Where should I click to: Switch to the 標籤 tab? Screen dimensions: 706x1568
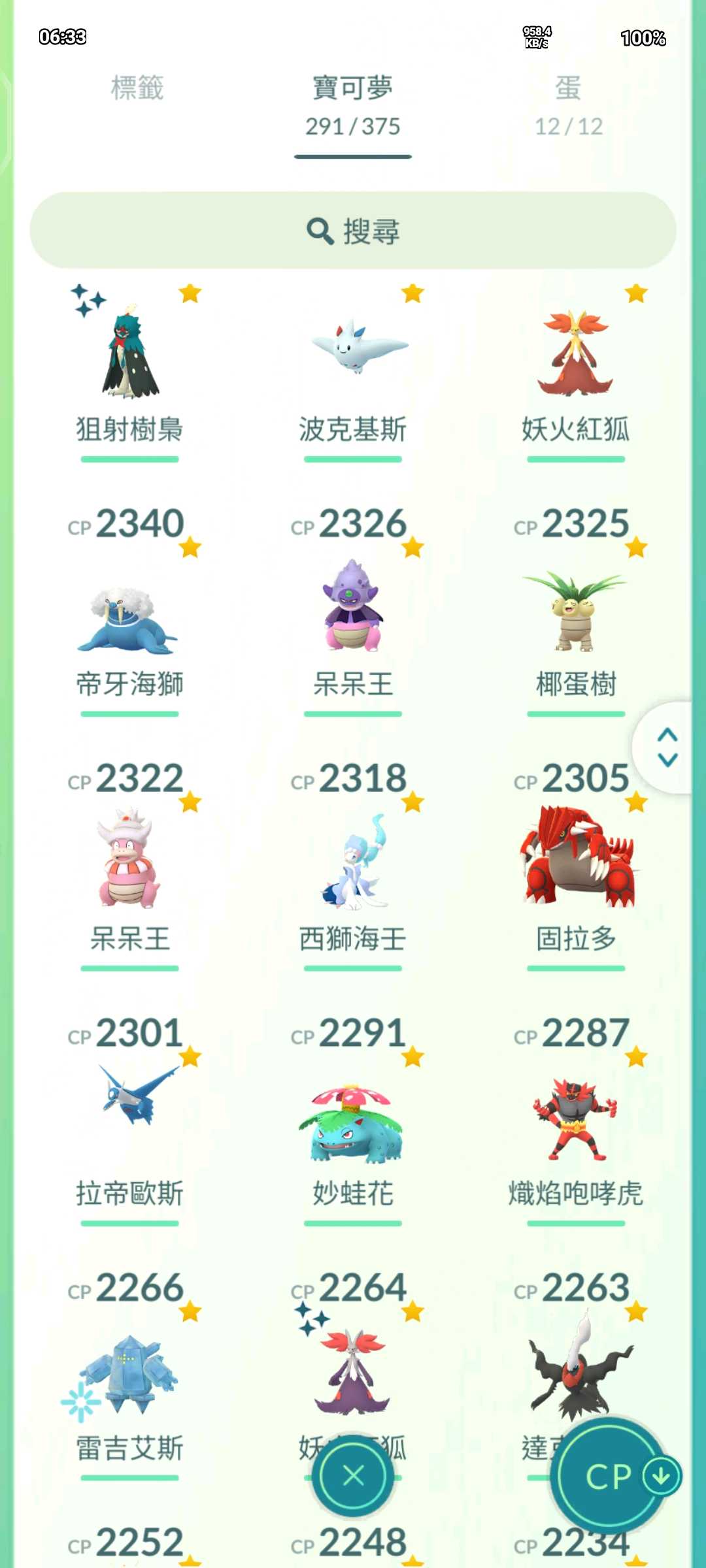pyautogui.click(x=137, y=88)
